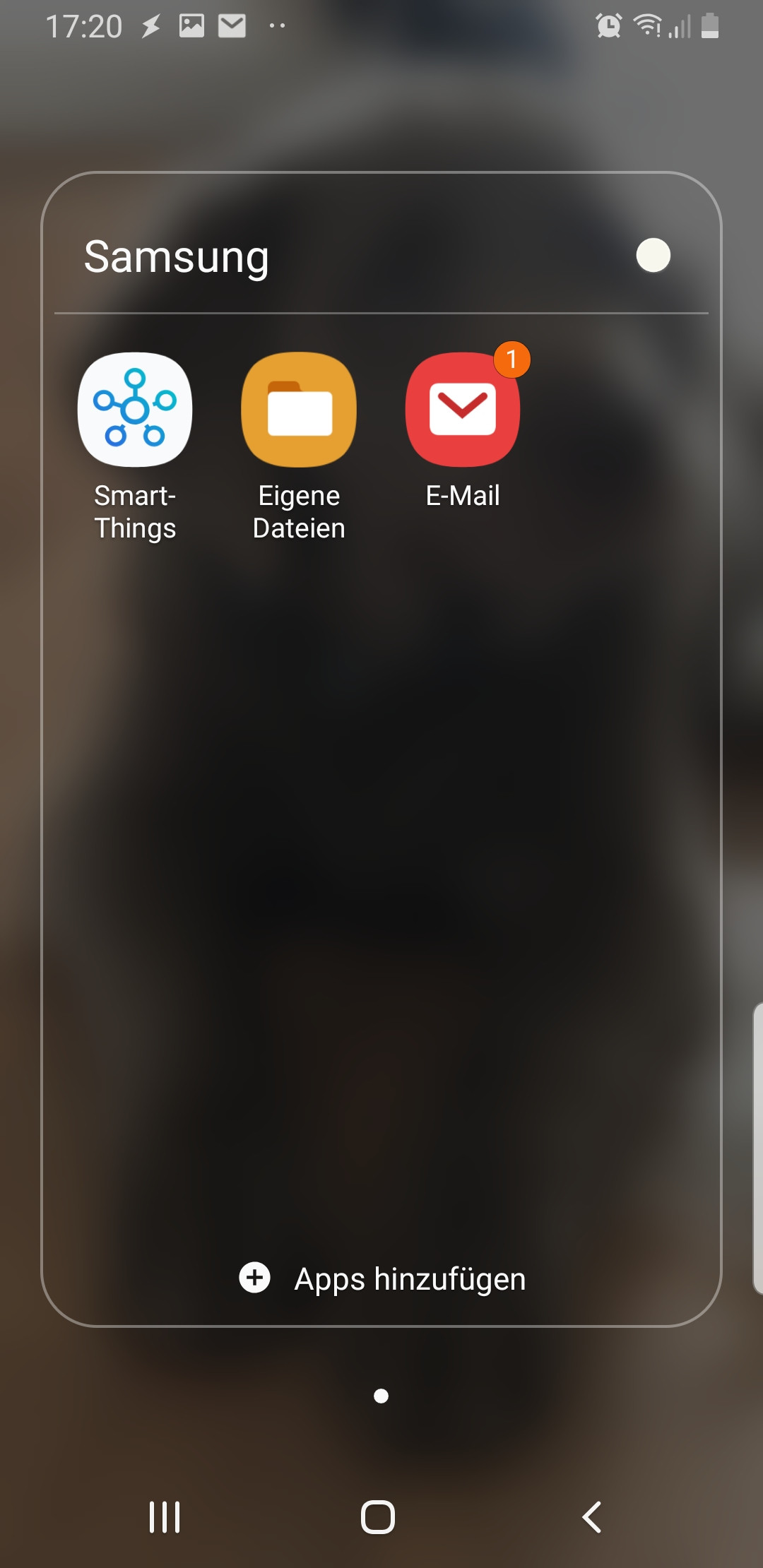Viewport: 763px width, 1568px height.
Task: Show recent apps
Action: point(165,1516)
